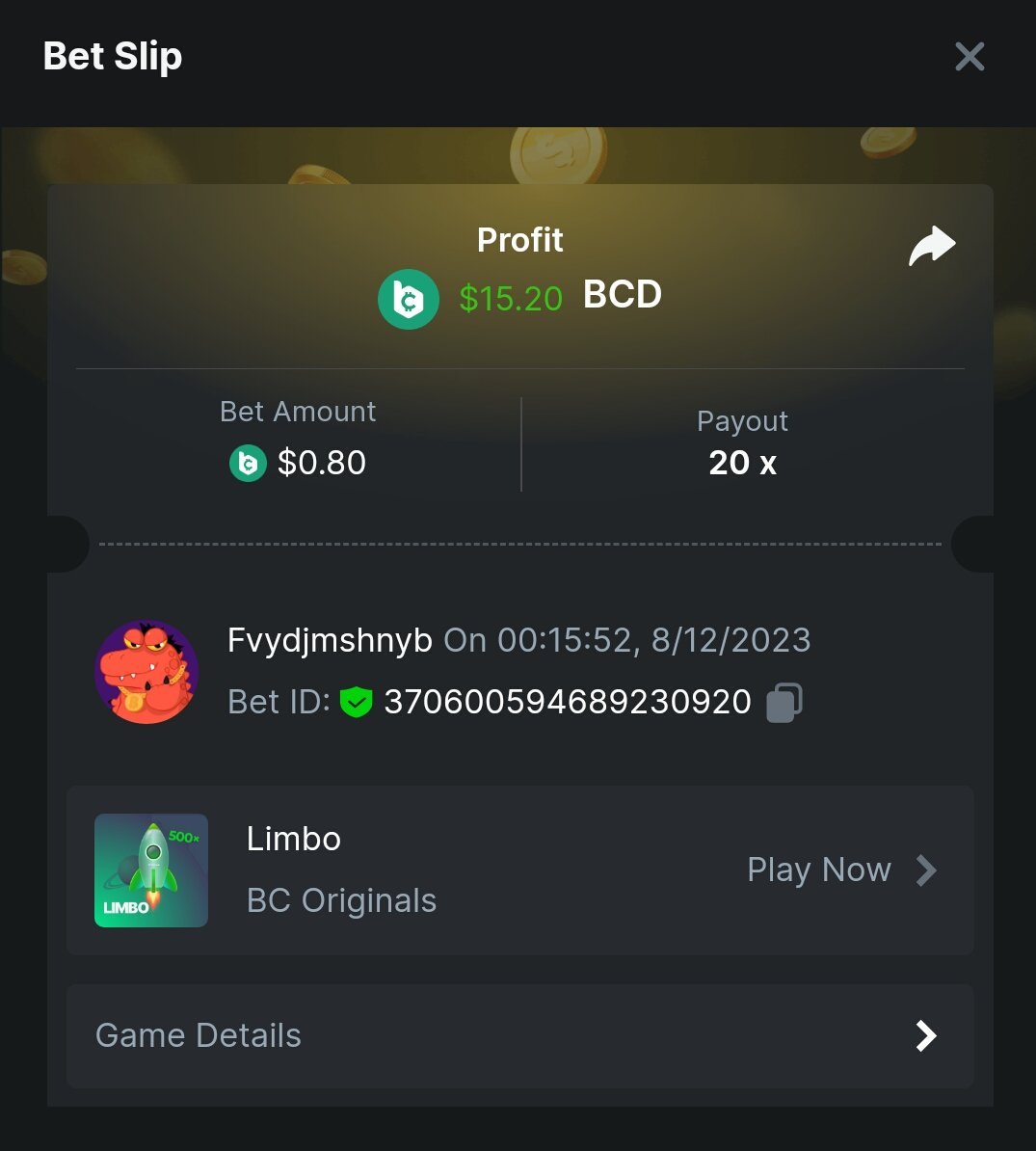Share this bet slip profit
Image resolution: width=1036 pixels, height=1151 pixels.
pyautogui.click(x=931, y=246)
